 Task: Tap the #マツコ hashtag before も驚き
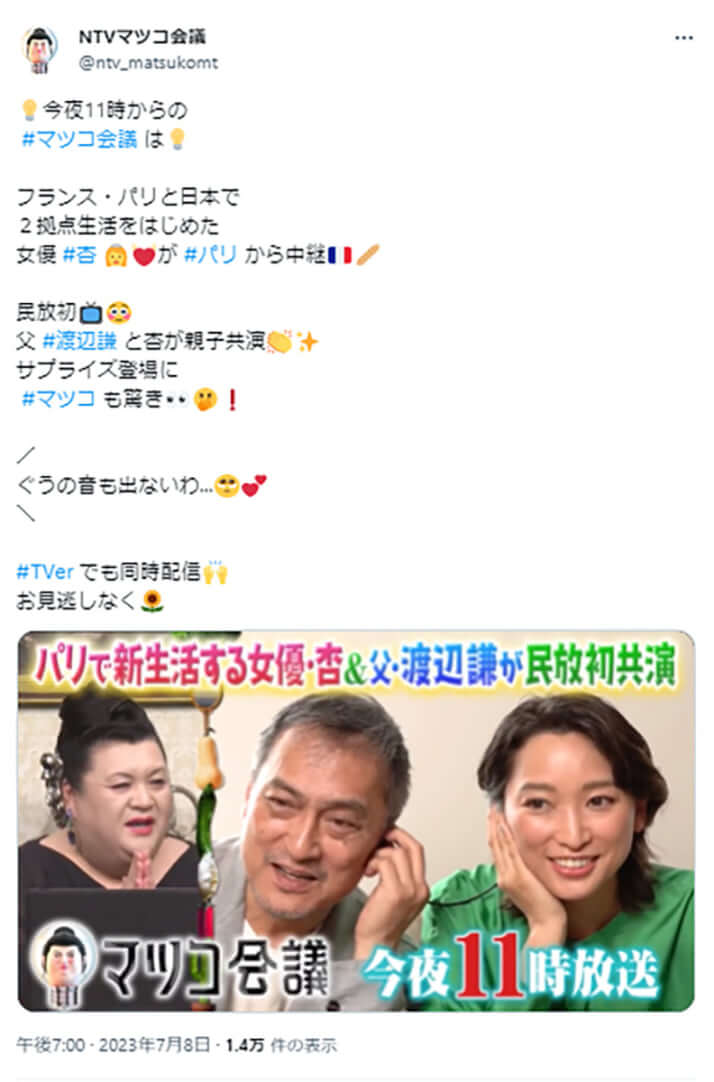pyautogui.click(x=58, y=400)
